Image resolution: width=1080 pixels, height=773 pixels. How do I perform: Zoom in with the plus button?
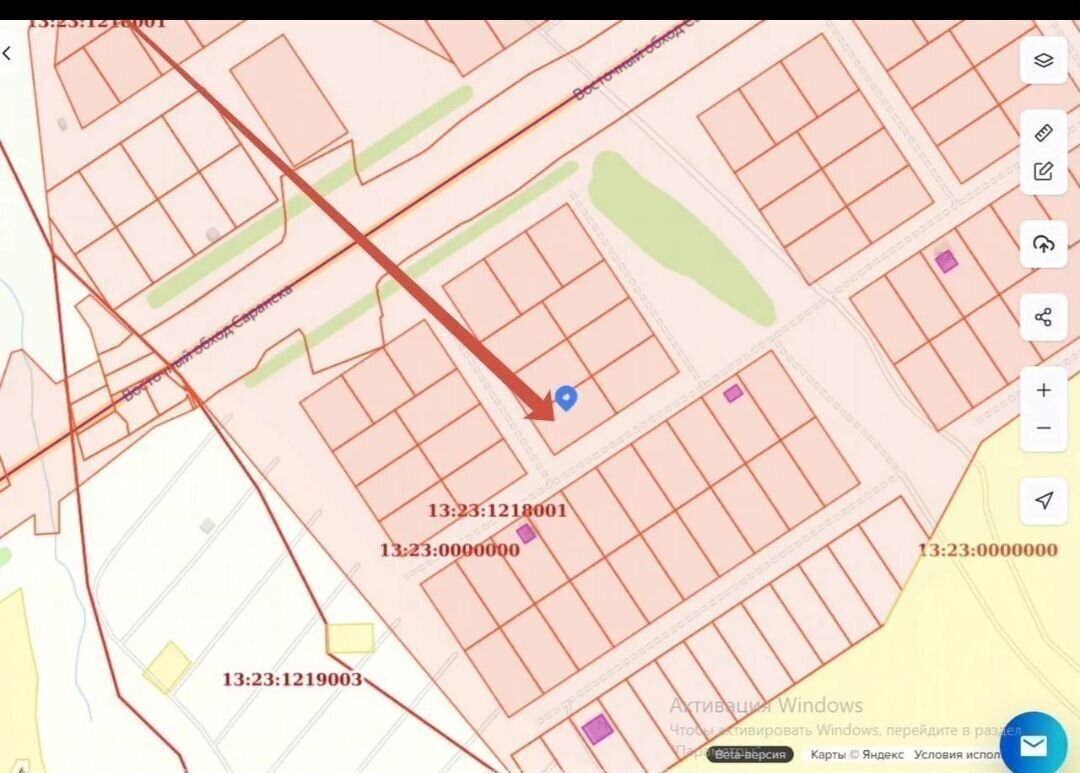click(1043, 390)
